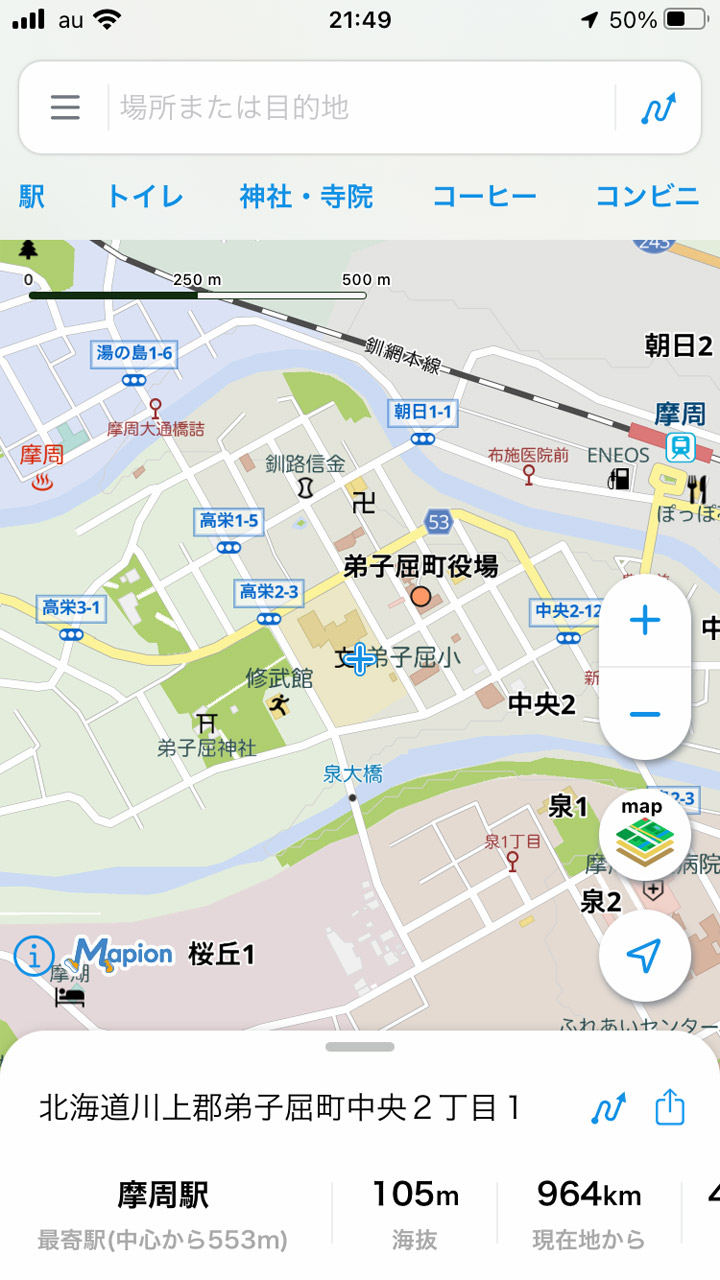Viewport: 720px width, 1280px height.
Task: Zoom out with the minus icon
Action: 645,714
